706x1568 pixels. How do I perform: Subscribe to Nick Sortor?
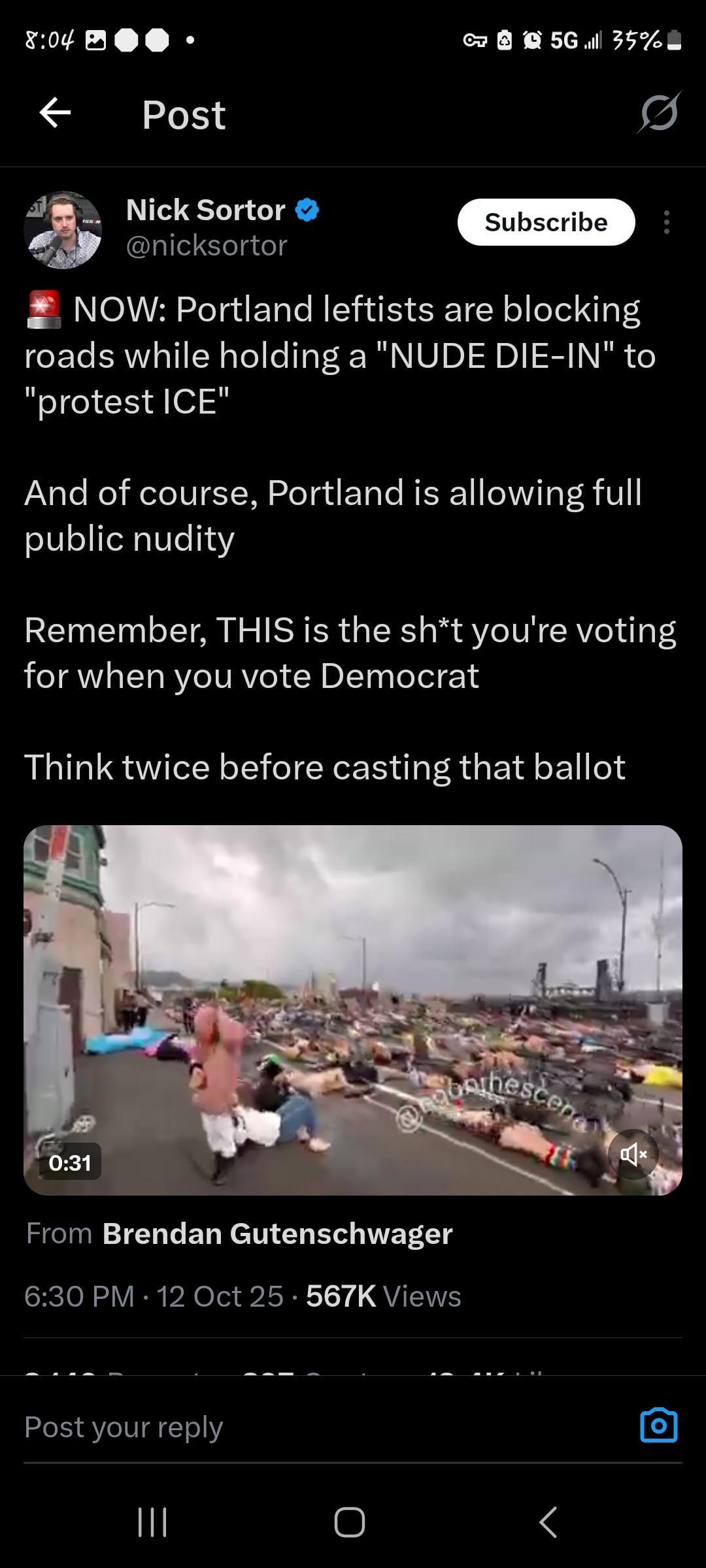coord(546,222)
